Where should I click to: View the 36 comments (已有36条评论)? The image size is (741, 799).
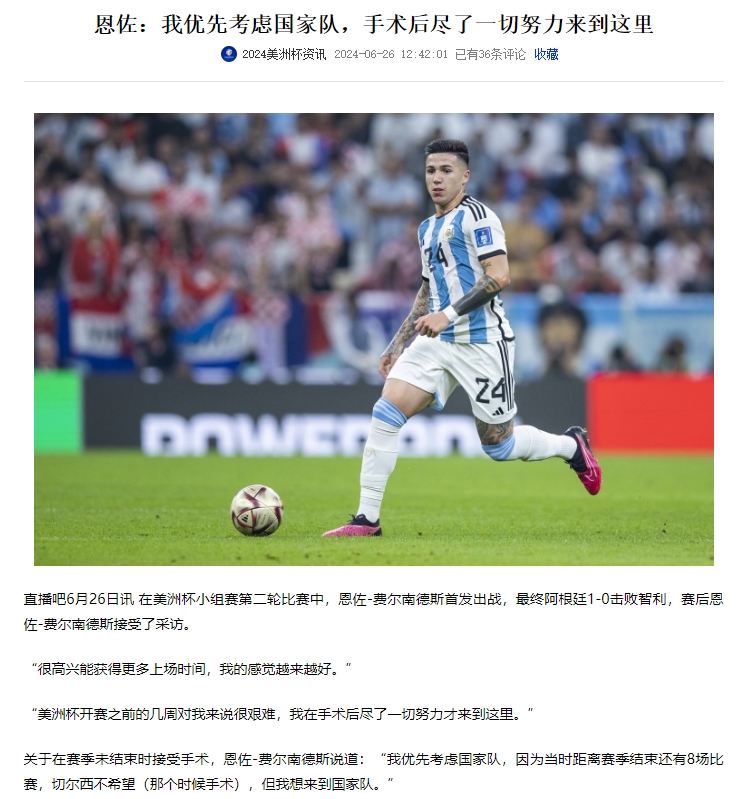489,54
